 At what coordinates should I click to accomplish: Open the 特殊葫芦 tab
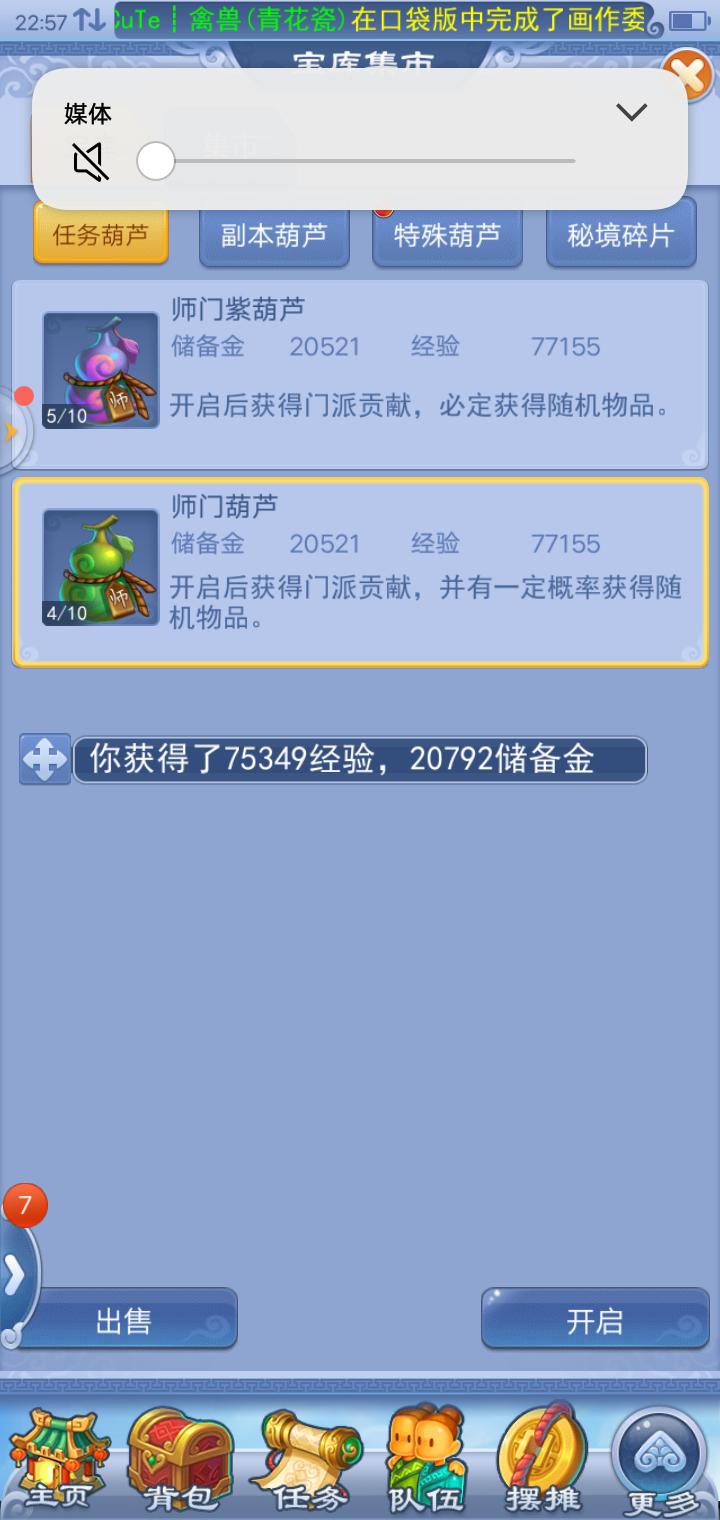coord(447,236)
